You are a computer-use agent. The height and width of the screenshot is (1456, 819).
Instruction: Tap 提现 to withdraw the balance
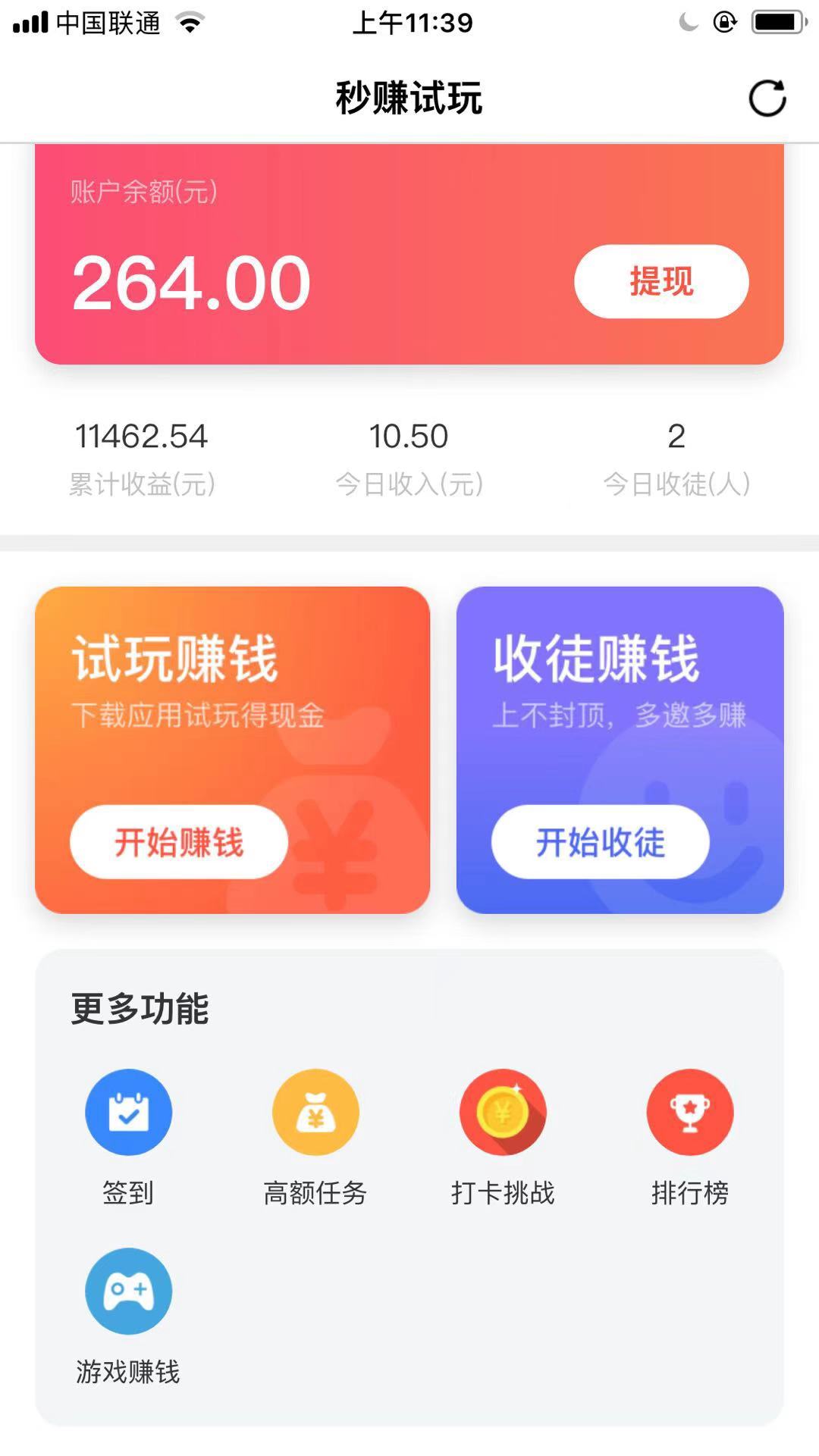[661, 281]
